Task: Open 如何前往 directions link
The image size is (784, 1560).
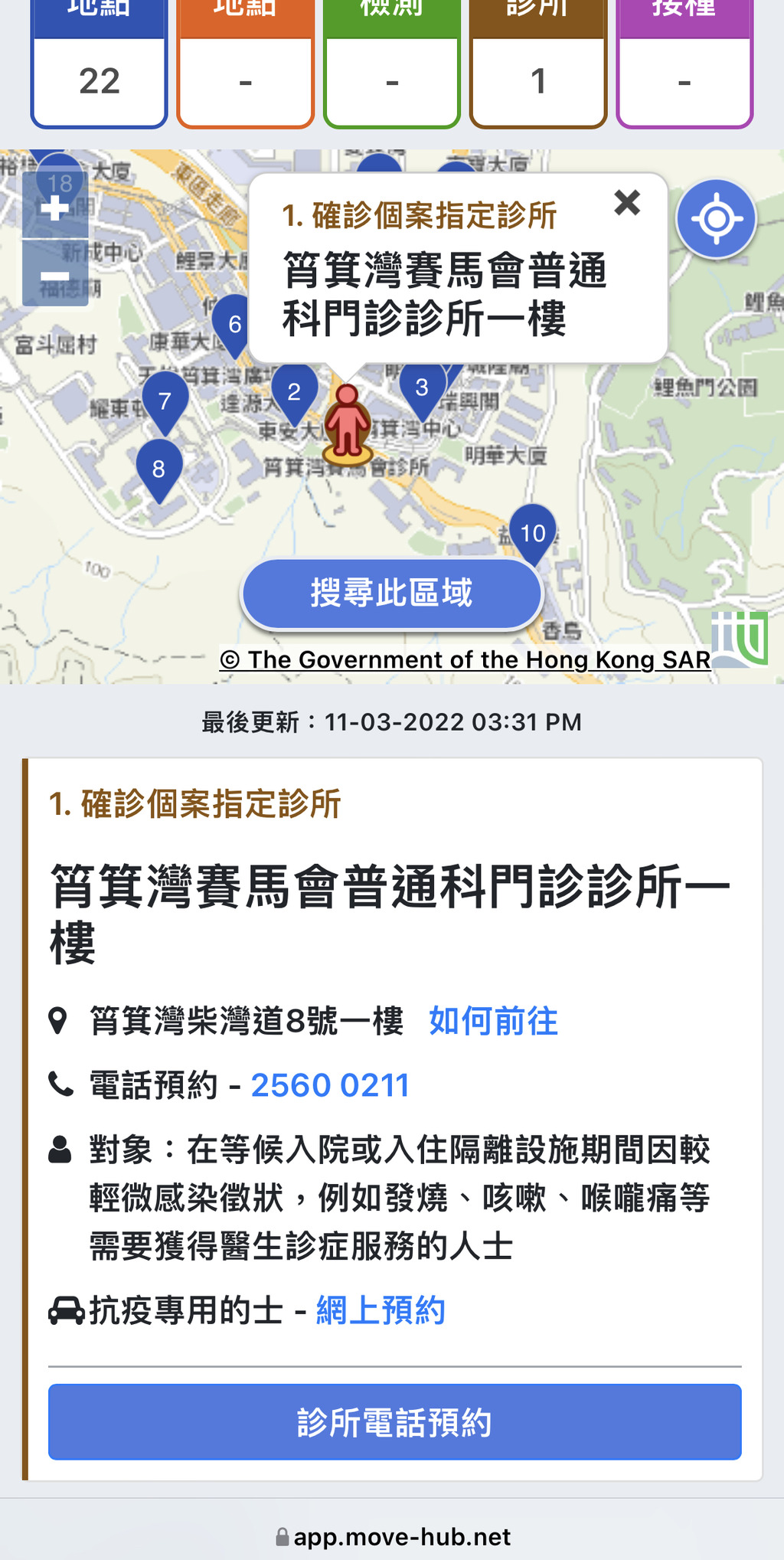Action: pyautogui.click(x=493, y=1021)
